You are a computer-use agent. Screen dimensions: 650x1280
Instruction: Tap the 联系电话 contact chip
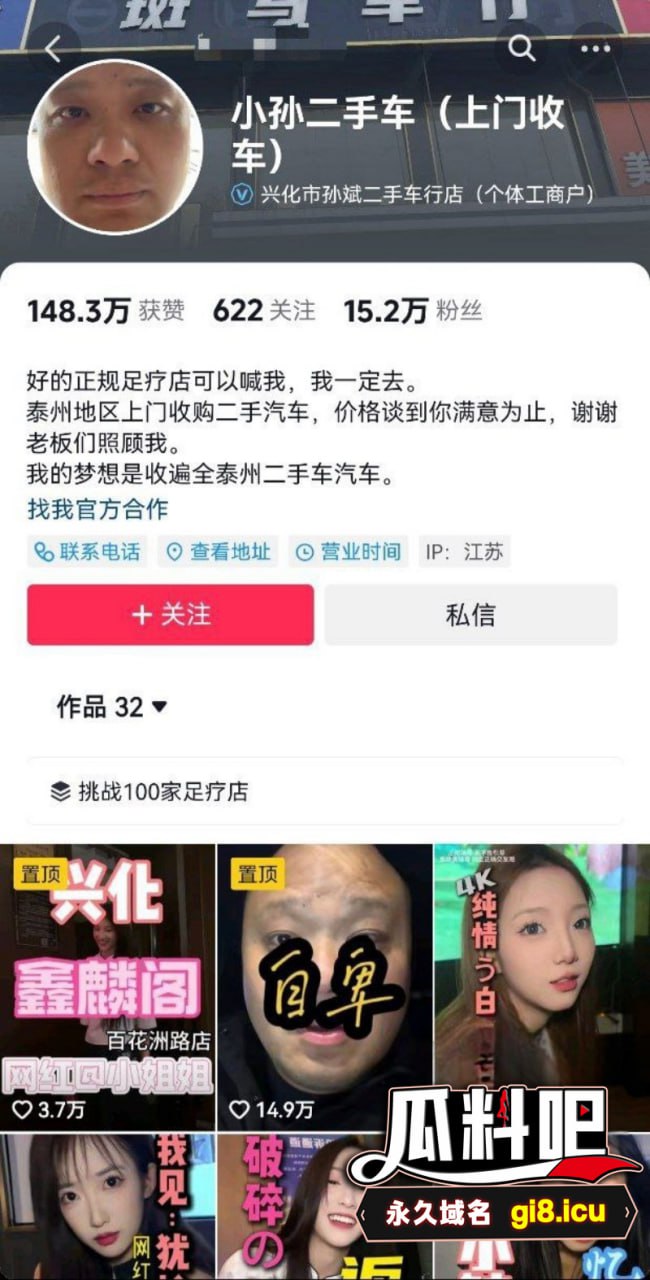(x=87, y=551)
